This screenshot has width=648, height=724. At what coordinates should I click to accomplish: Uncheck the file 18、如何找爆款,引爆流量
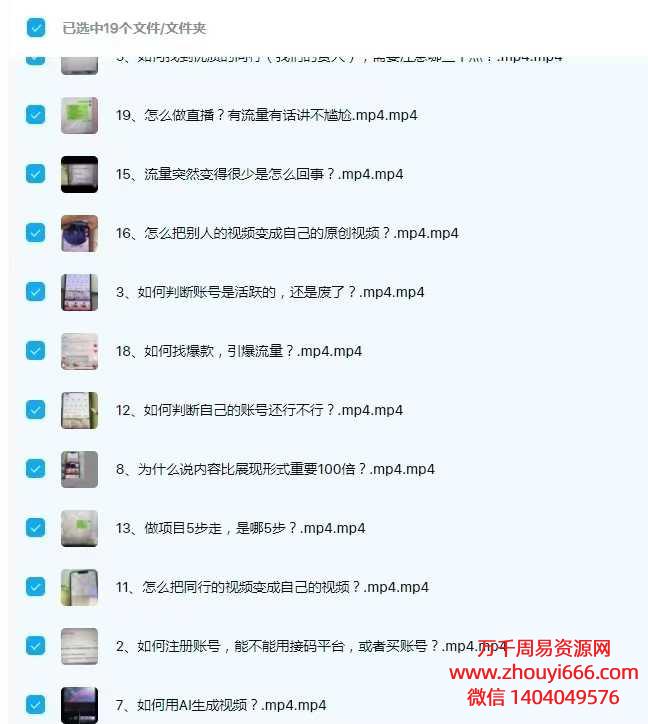36,351
